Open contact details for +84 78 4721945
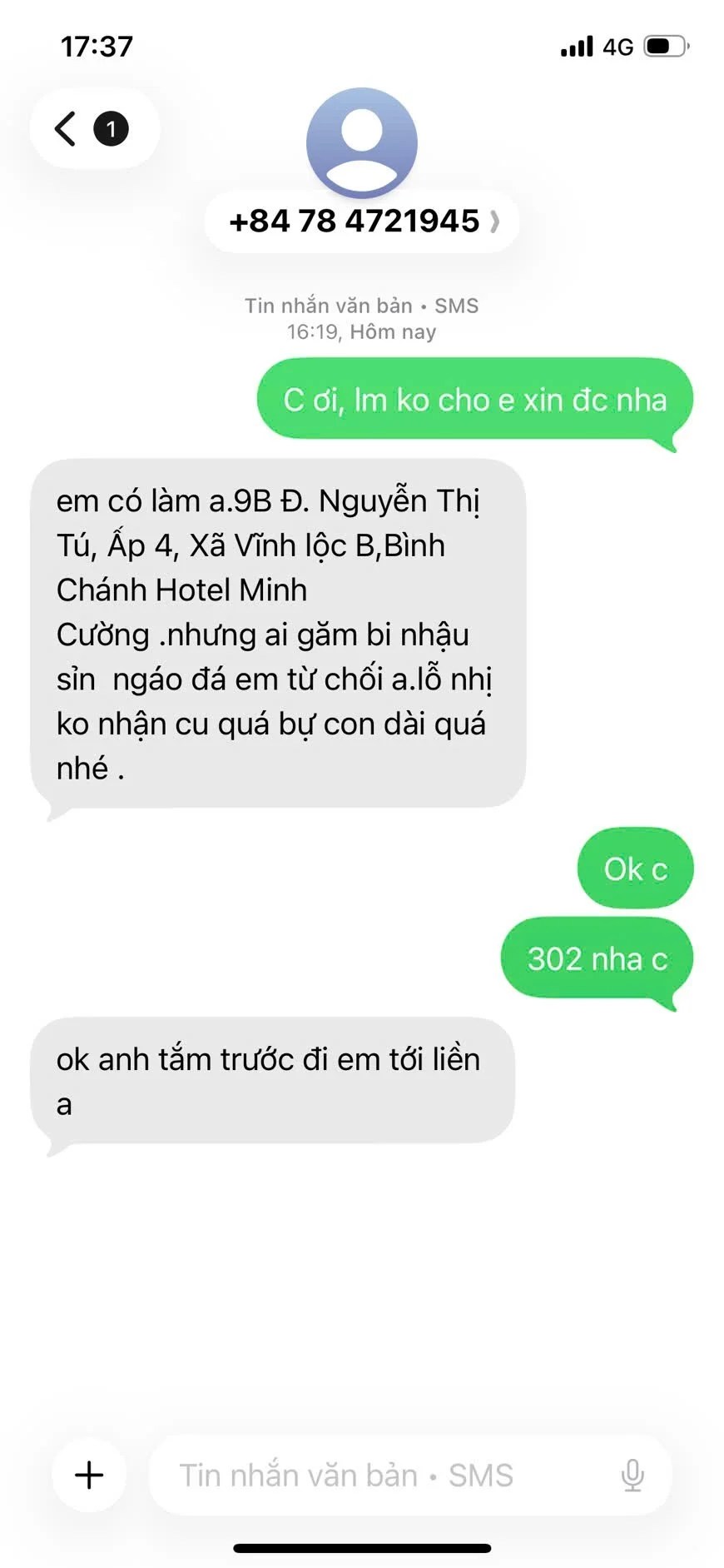 [362, 222]
